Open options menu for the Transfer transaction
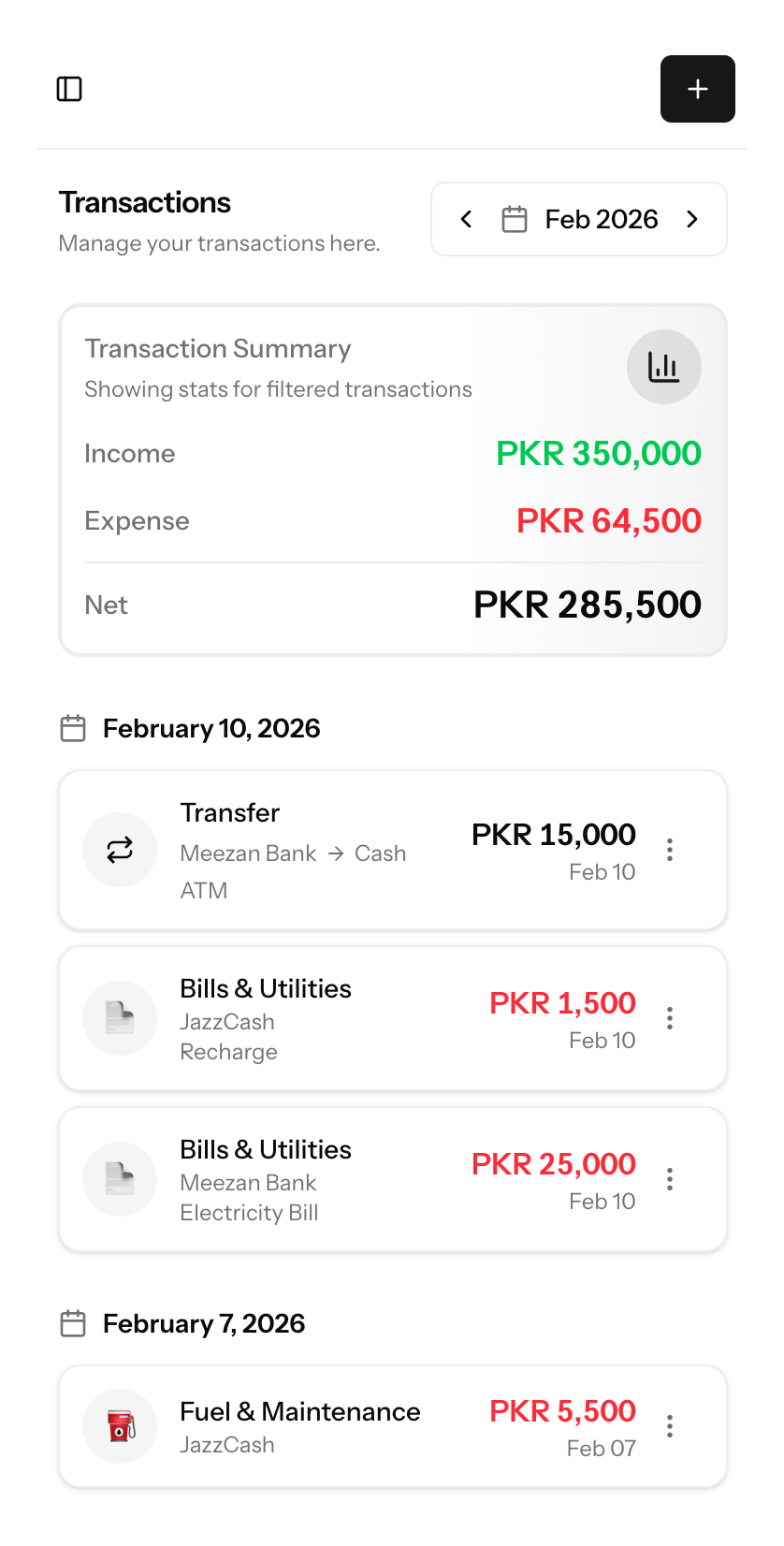This screenshot has height=1546, width=784. (670, 850)
